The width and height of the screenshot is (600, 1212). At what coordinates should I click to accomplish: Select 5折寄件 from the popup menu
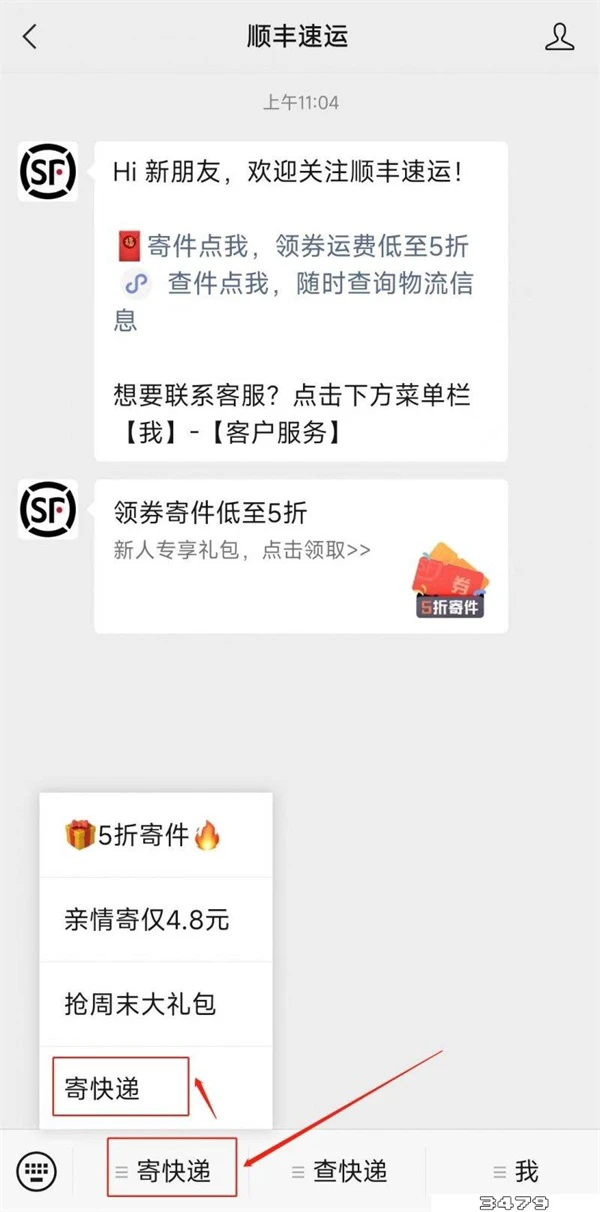click(x=143, y=835)
